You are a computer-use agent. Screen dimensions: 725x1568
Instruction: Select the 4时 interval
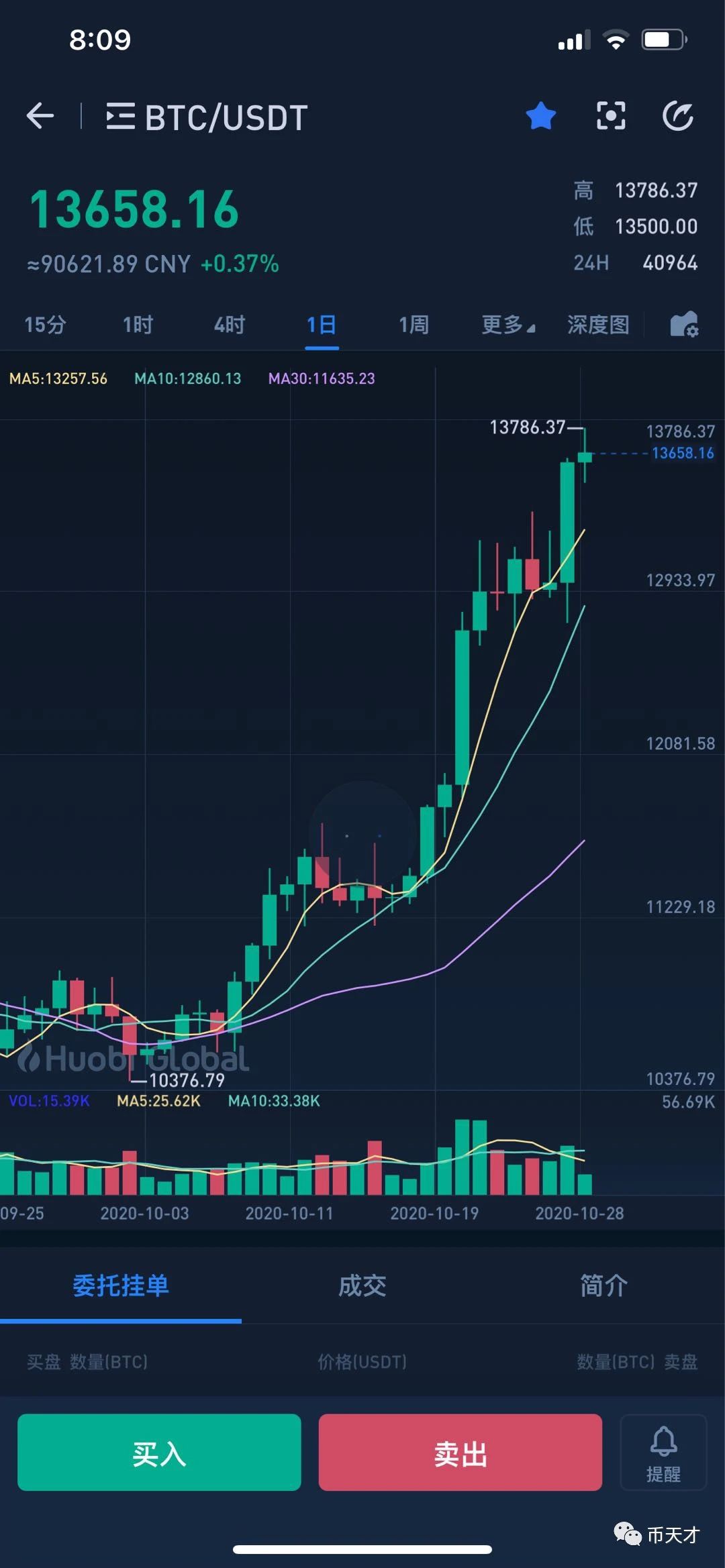(x=230, y=325)
